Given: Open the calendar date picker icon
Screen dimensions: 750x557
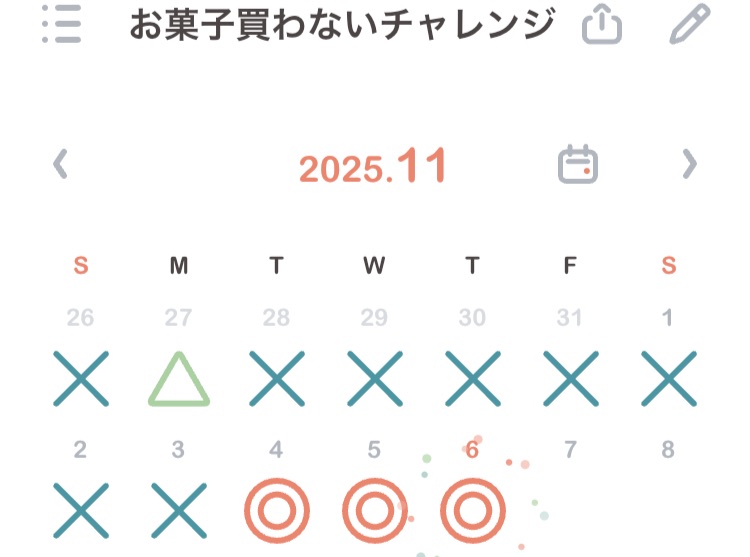Looking at the screenshot, I should 577,164.
